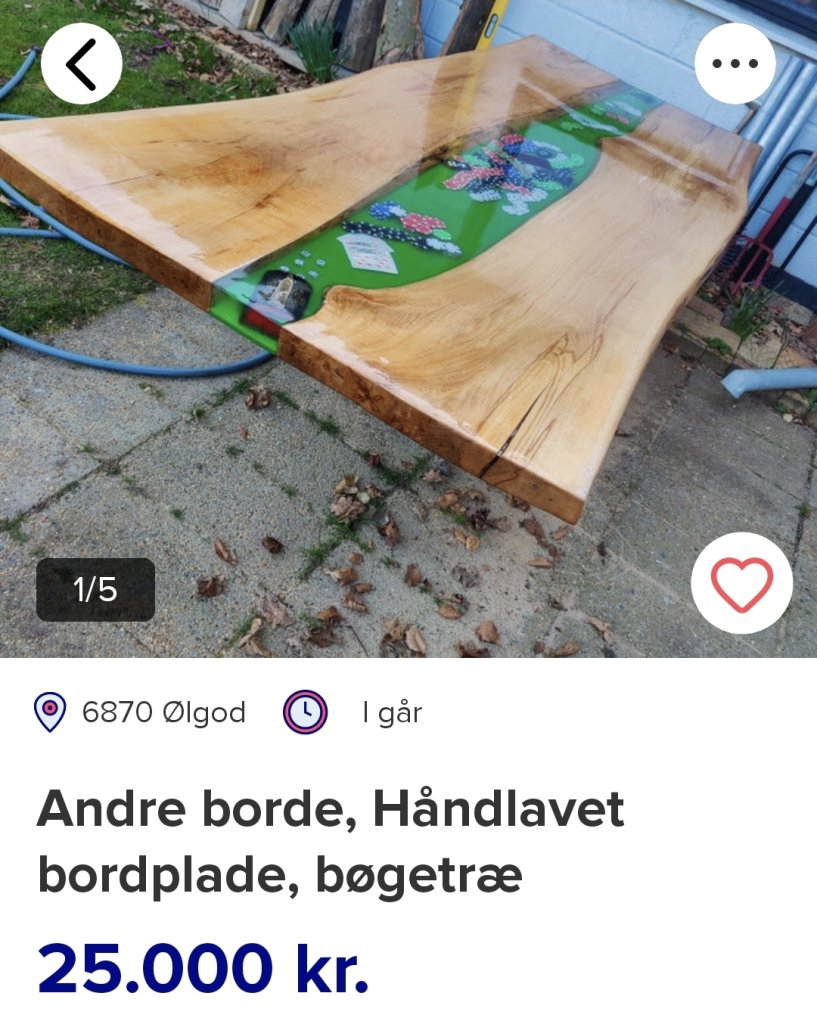Save listing with the heart icon

(741, 584)
